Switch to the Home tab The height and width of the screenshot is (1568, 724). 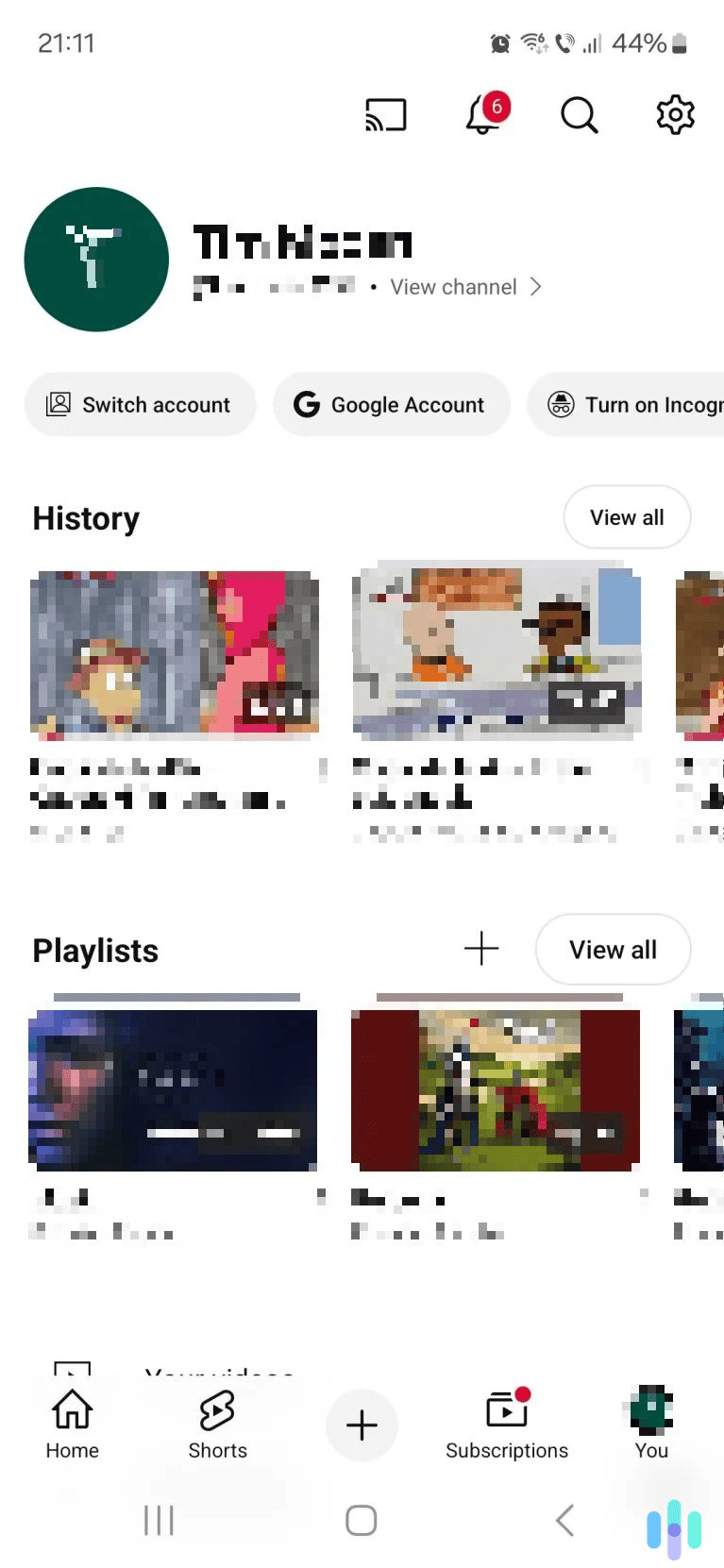pyautogui.click(x=72, y=1424)
